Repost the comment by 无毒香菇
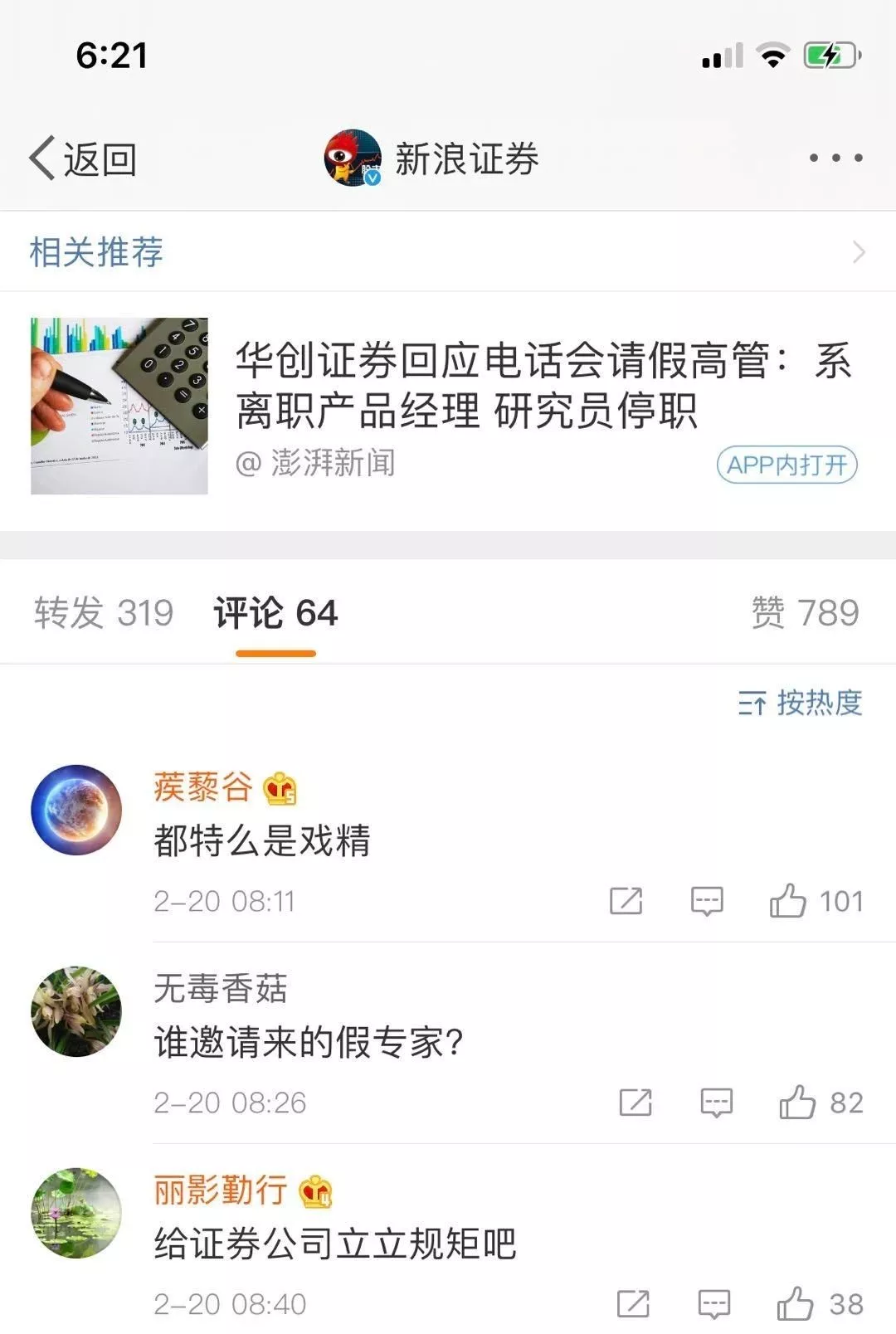 [635, 1103]
